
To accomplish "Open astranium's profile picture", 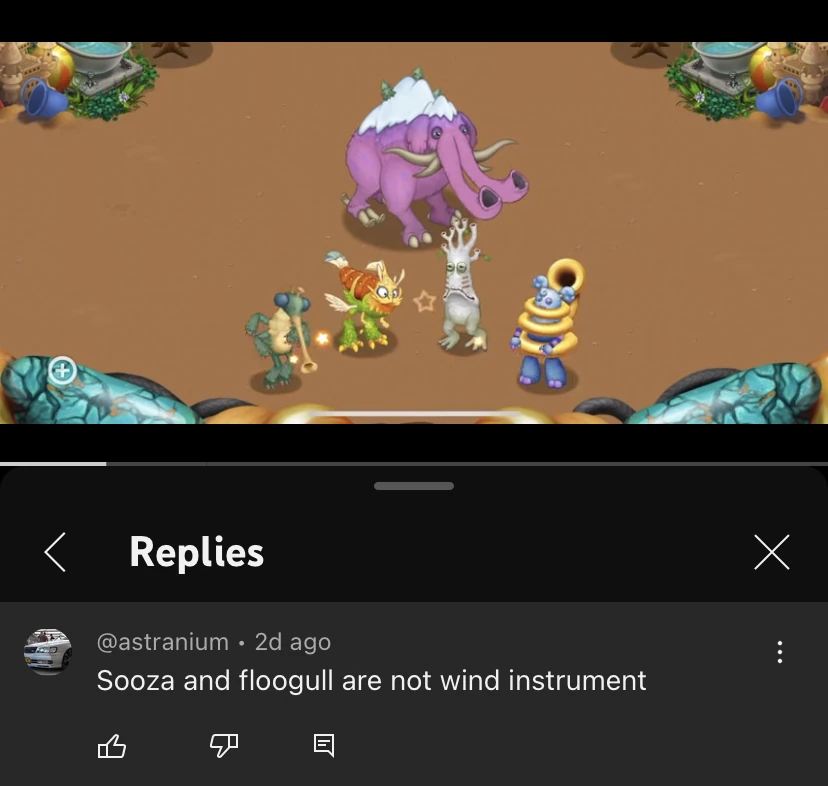I will point(47,652).
